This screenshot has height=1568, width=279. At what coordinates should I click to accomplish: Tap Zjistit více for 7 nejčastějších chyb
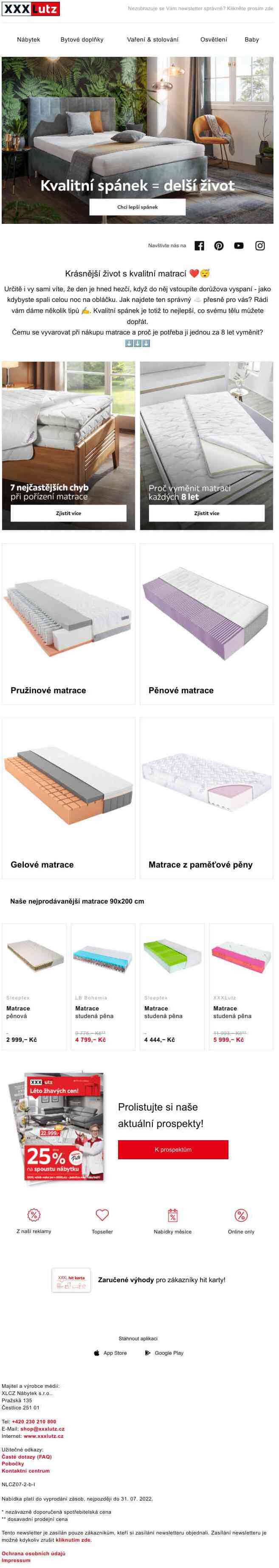68,513
